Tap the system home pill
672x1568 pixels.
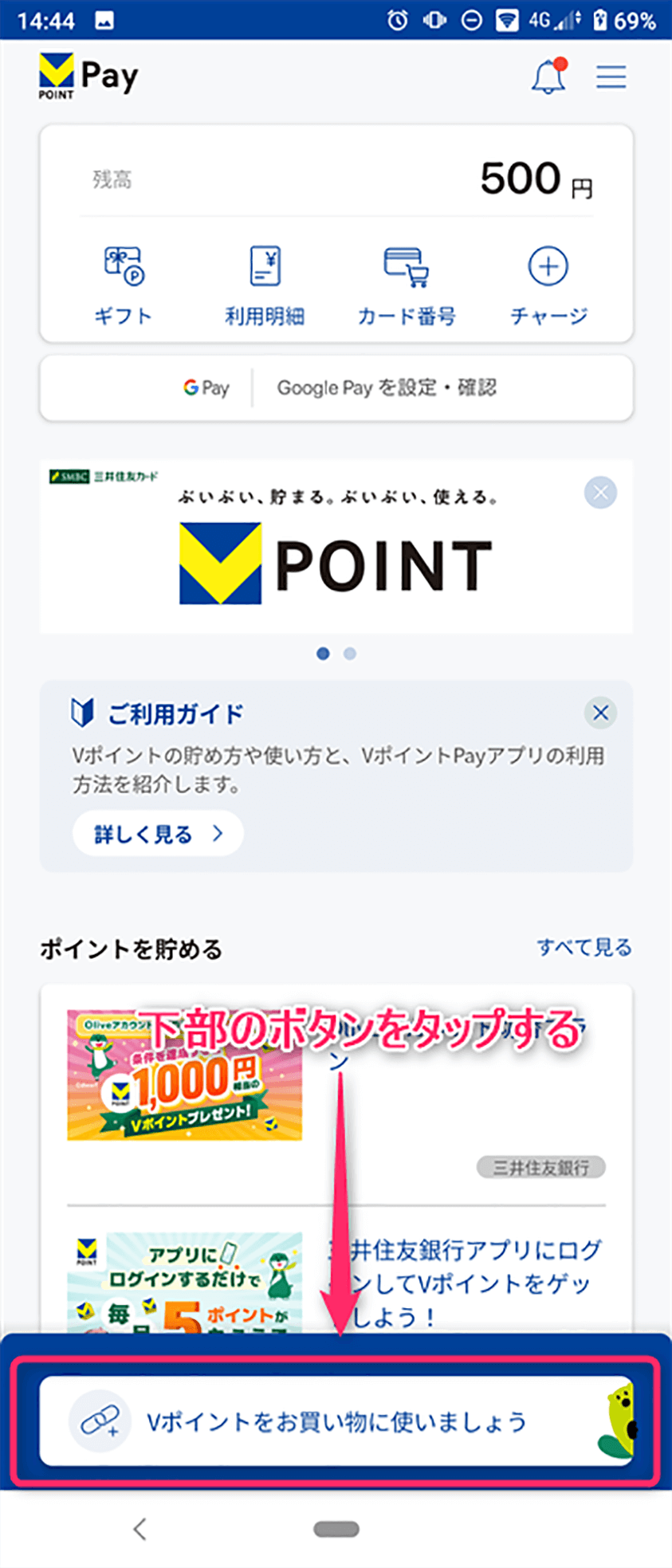pos(336,1529)
